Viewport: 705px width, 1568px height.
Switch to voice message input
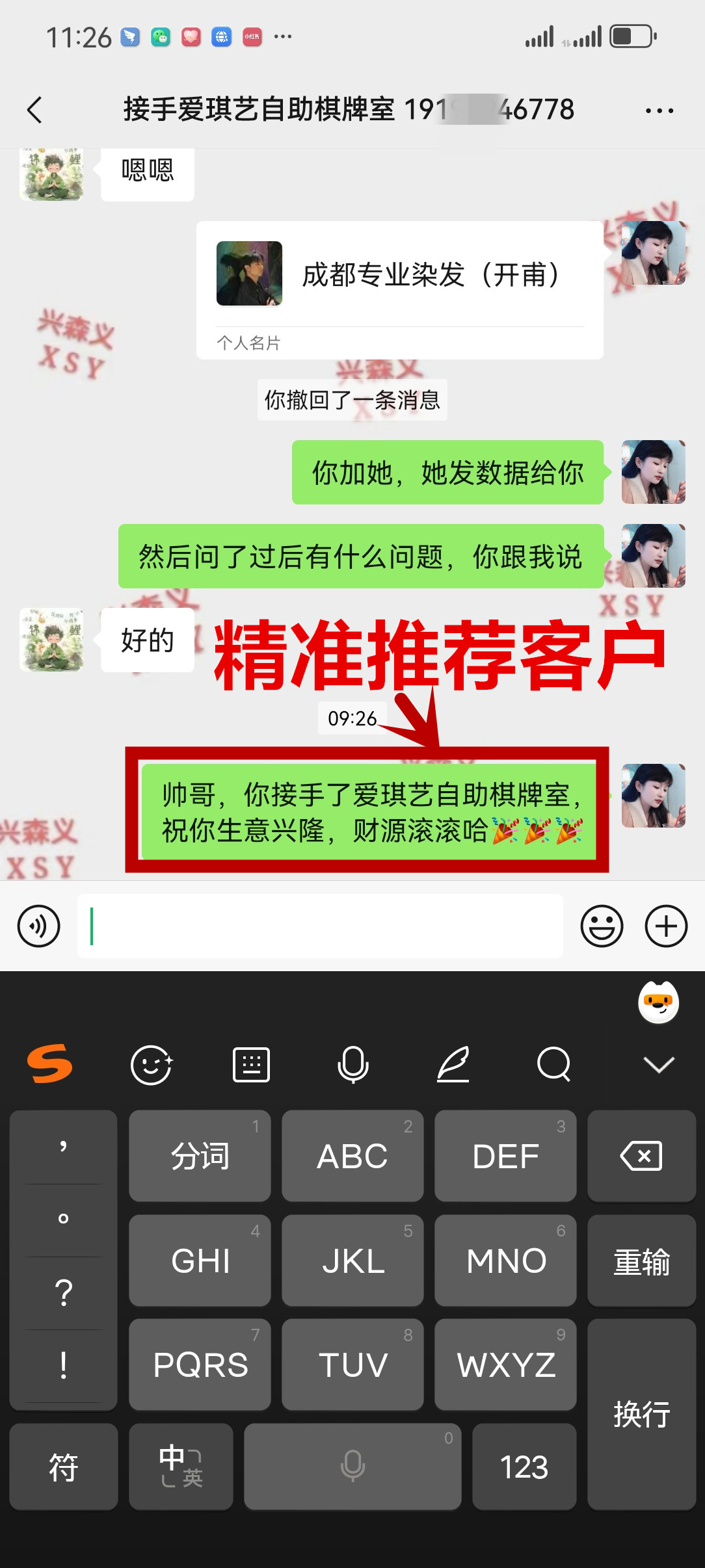(39, 926)
